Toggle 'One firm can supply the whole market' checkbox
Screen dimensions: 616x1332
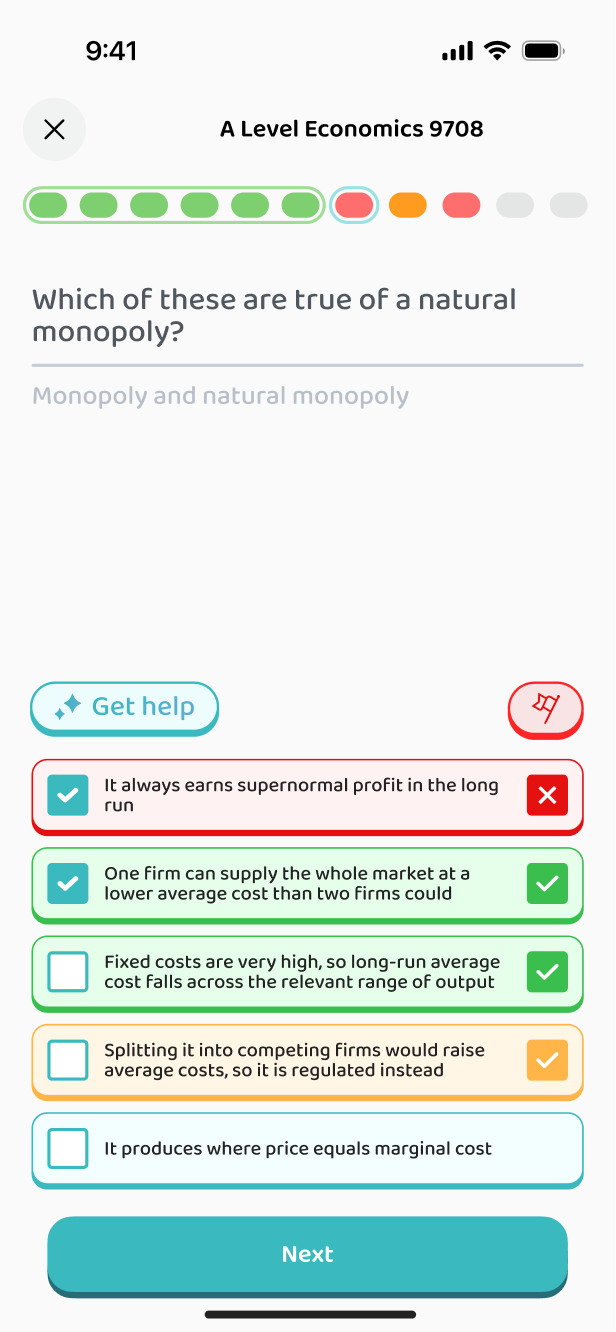pyautogui.click(x=68, y=884)
